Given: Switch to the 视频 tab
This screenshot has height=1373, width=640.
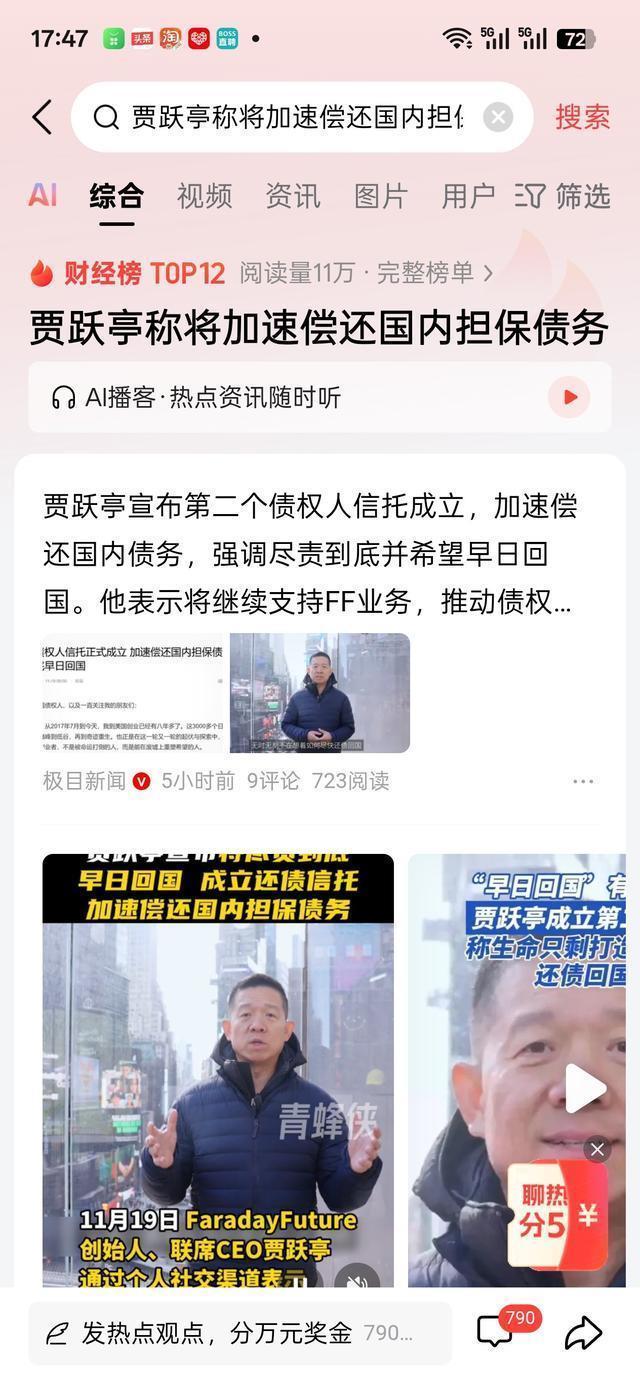Looking at the screenshot, I should click(x=204, y=196).
